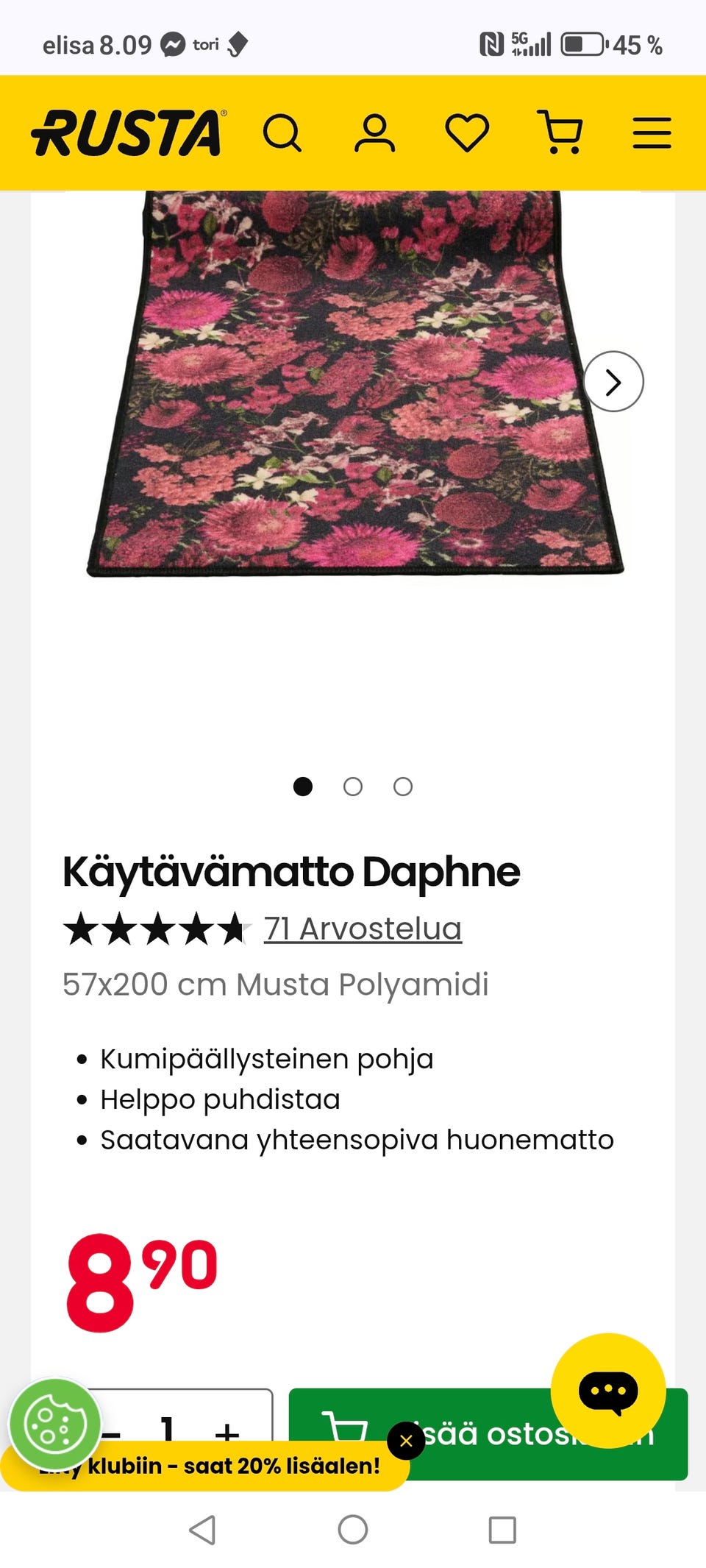Open the 71 Arvostelua reviews link

(x=363, y=929)
